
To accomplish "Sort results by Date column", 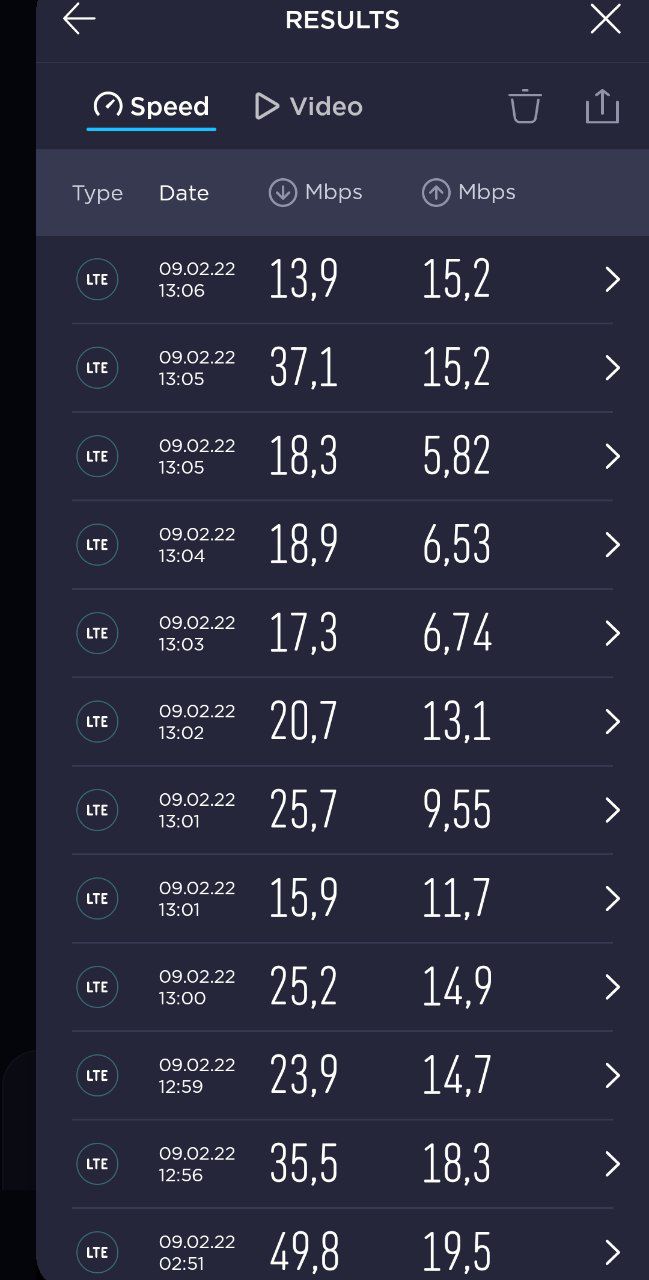I will point(184,193).
